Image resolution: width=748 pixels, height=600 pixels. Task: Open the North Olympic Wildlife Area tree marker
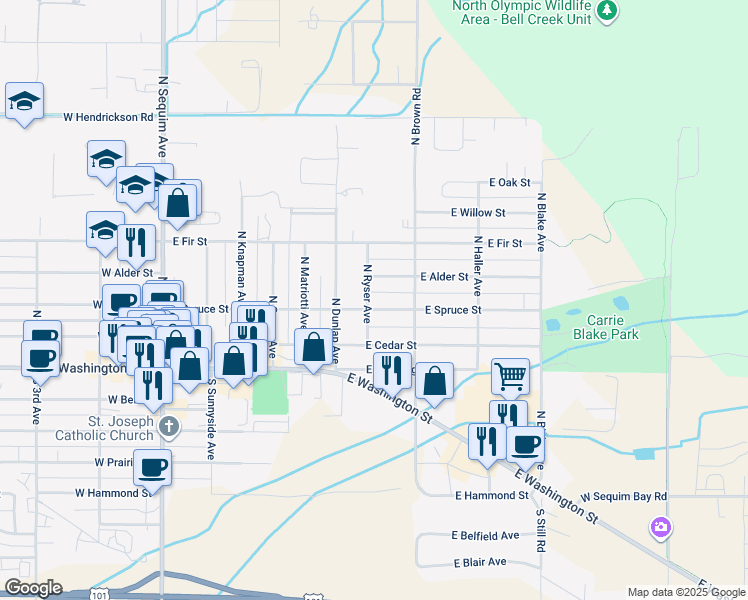pyautogui.click(x=606, y=11)
